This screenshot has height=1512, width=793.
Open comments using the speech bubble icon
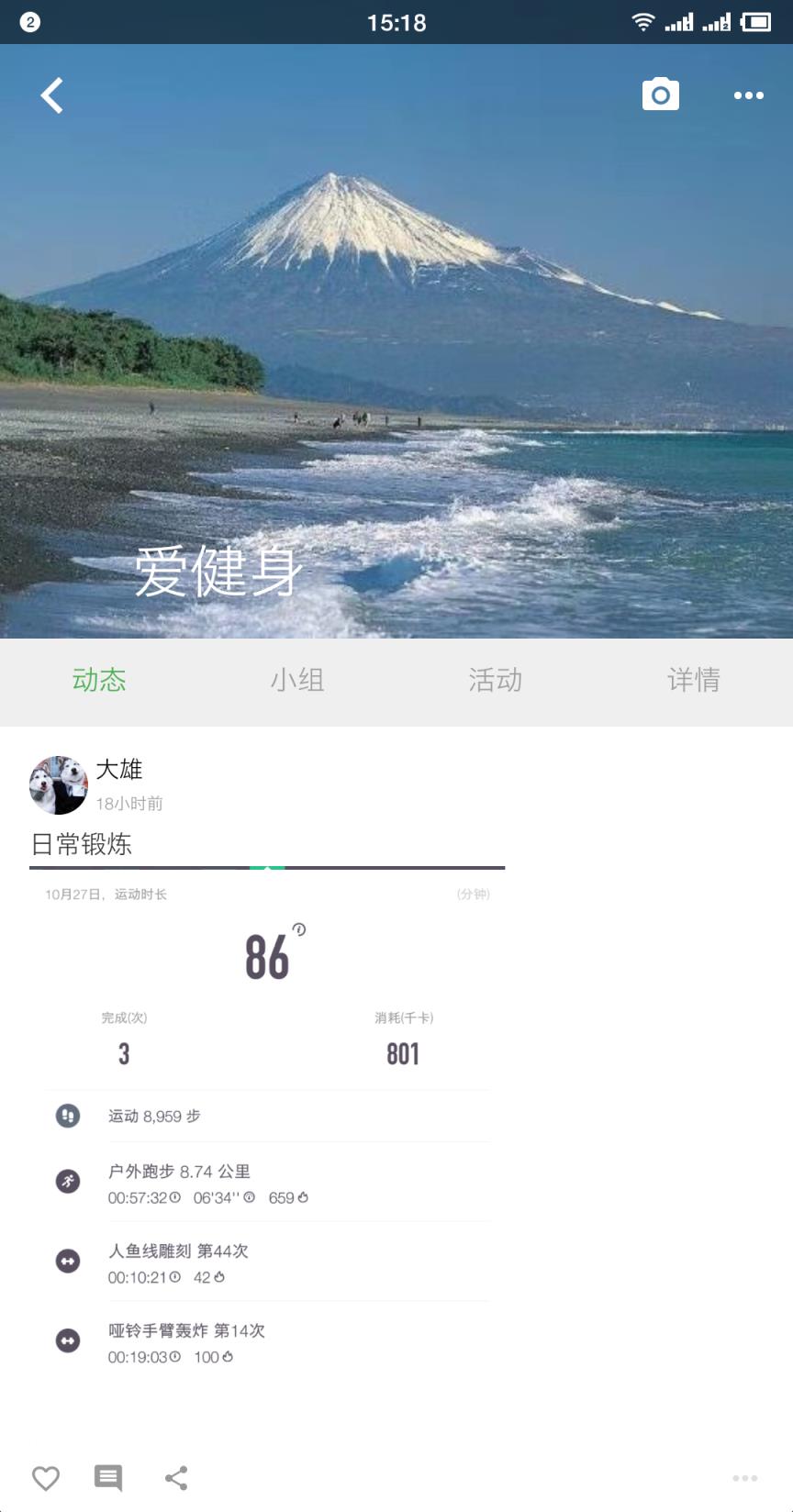(108, 1478)
